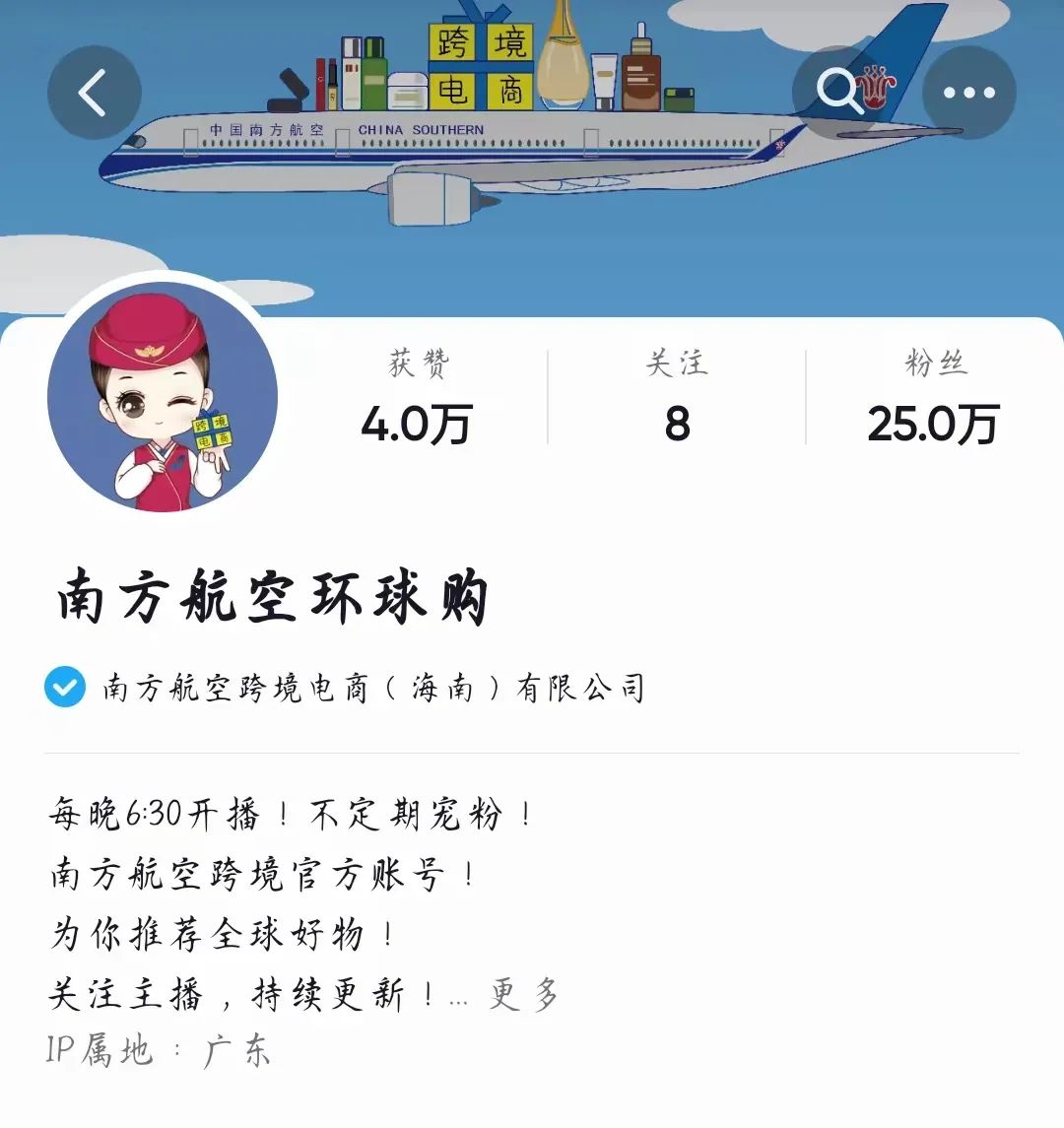Click the back arrow at top left
1064x1128 pixels.
(x=93, y=92)
